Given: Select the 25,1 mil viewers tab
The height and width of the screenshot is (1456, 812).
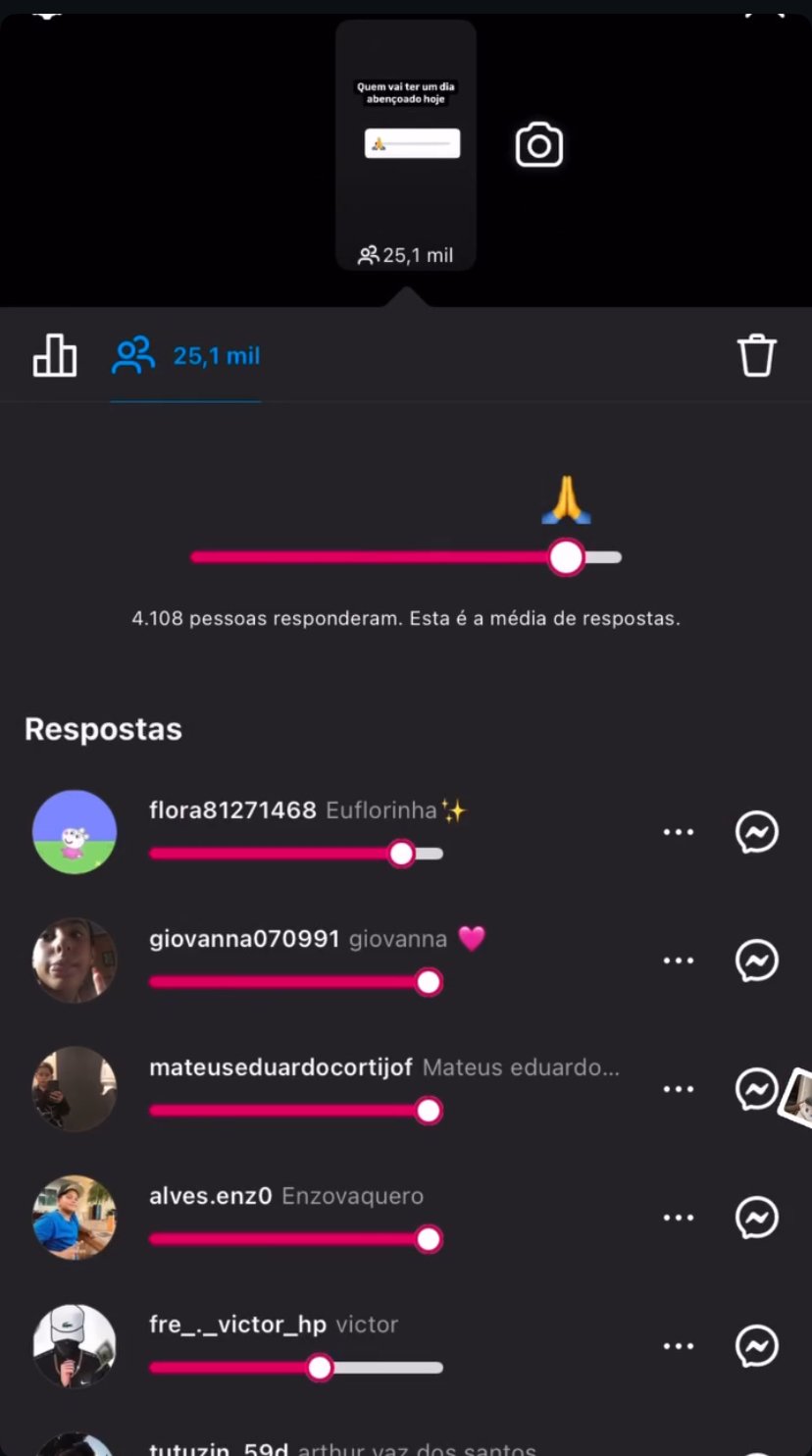Looking at the screenshot, I should 186,355.
